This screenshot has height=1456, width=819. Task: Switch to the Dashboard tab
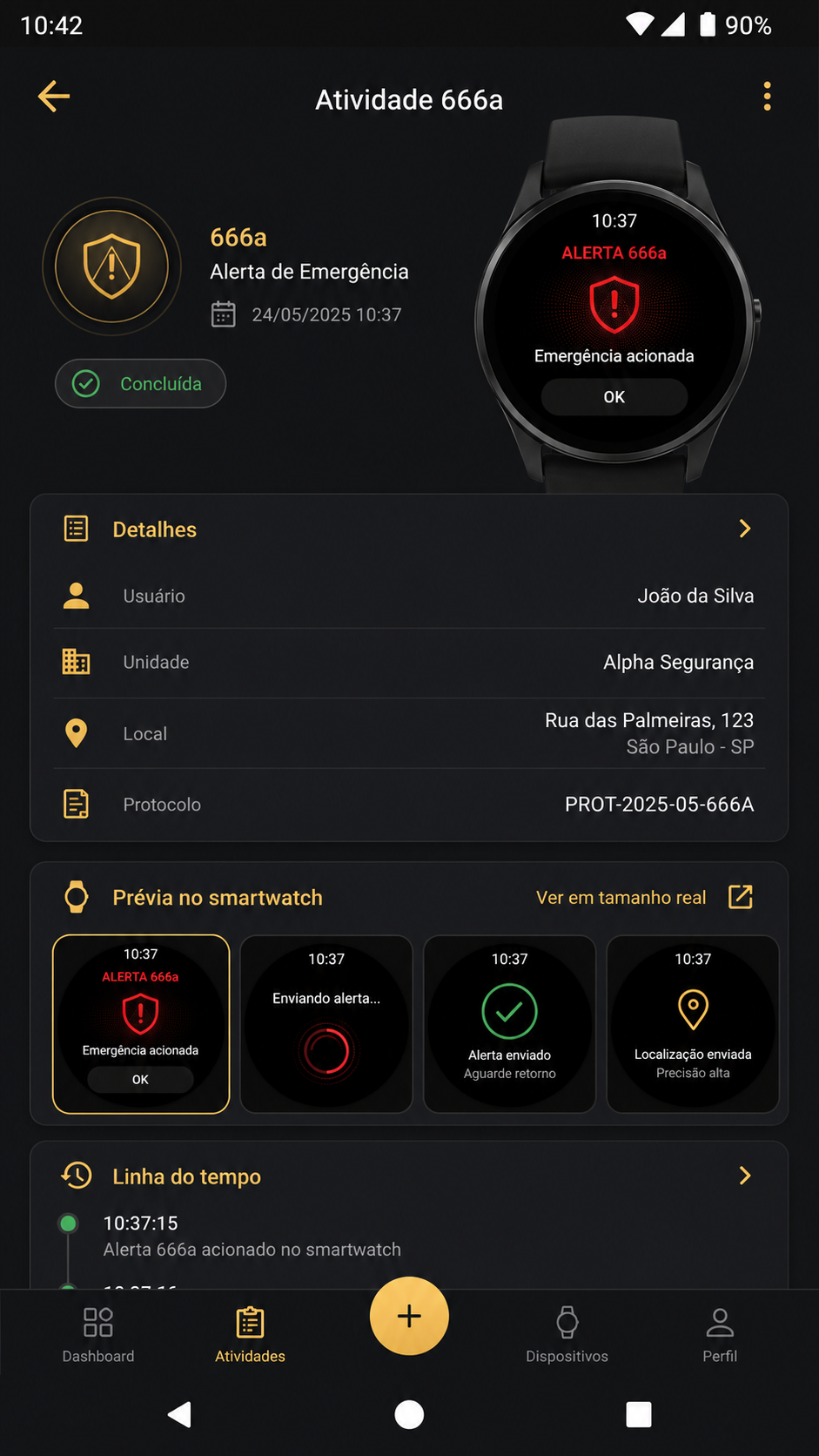(x=98, y=1334)
